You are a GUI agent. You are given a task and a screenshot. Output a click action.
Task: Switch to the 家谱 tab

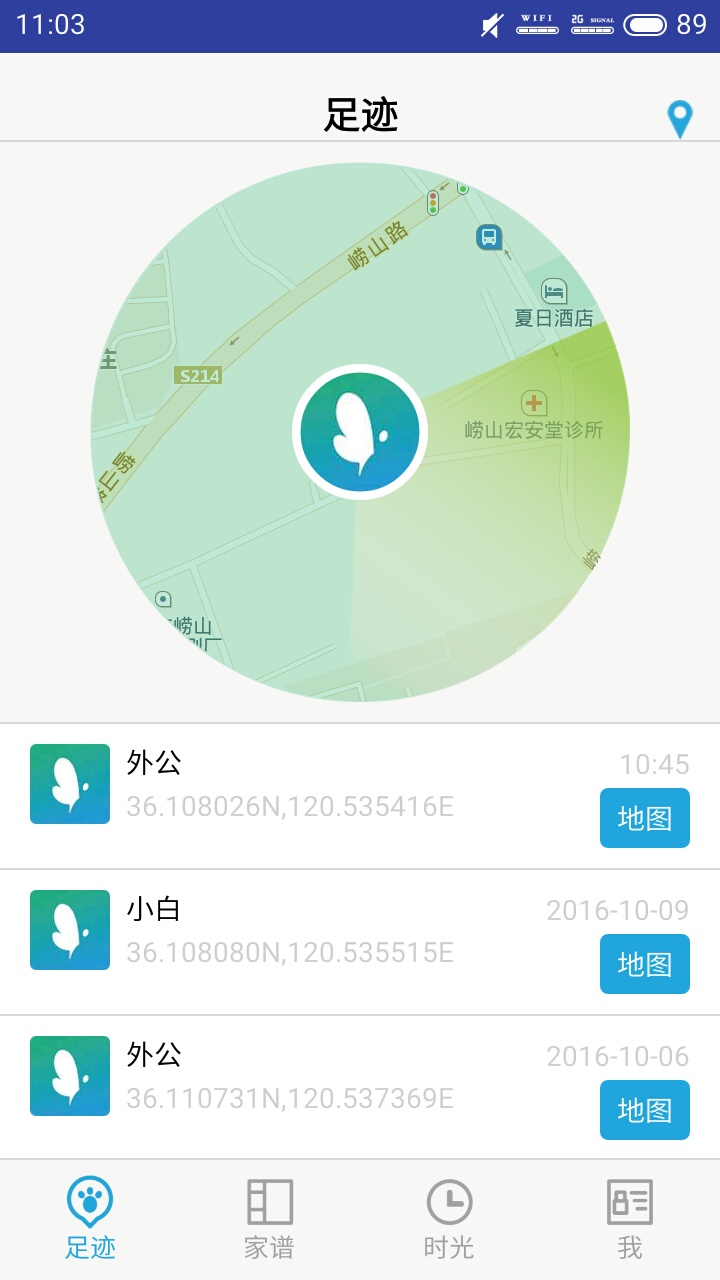pyautogui.click(x=269, y=1220)
